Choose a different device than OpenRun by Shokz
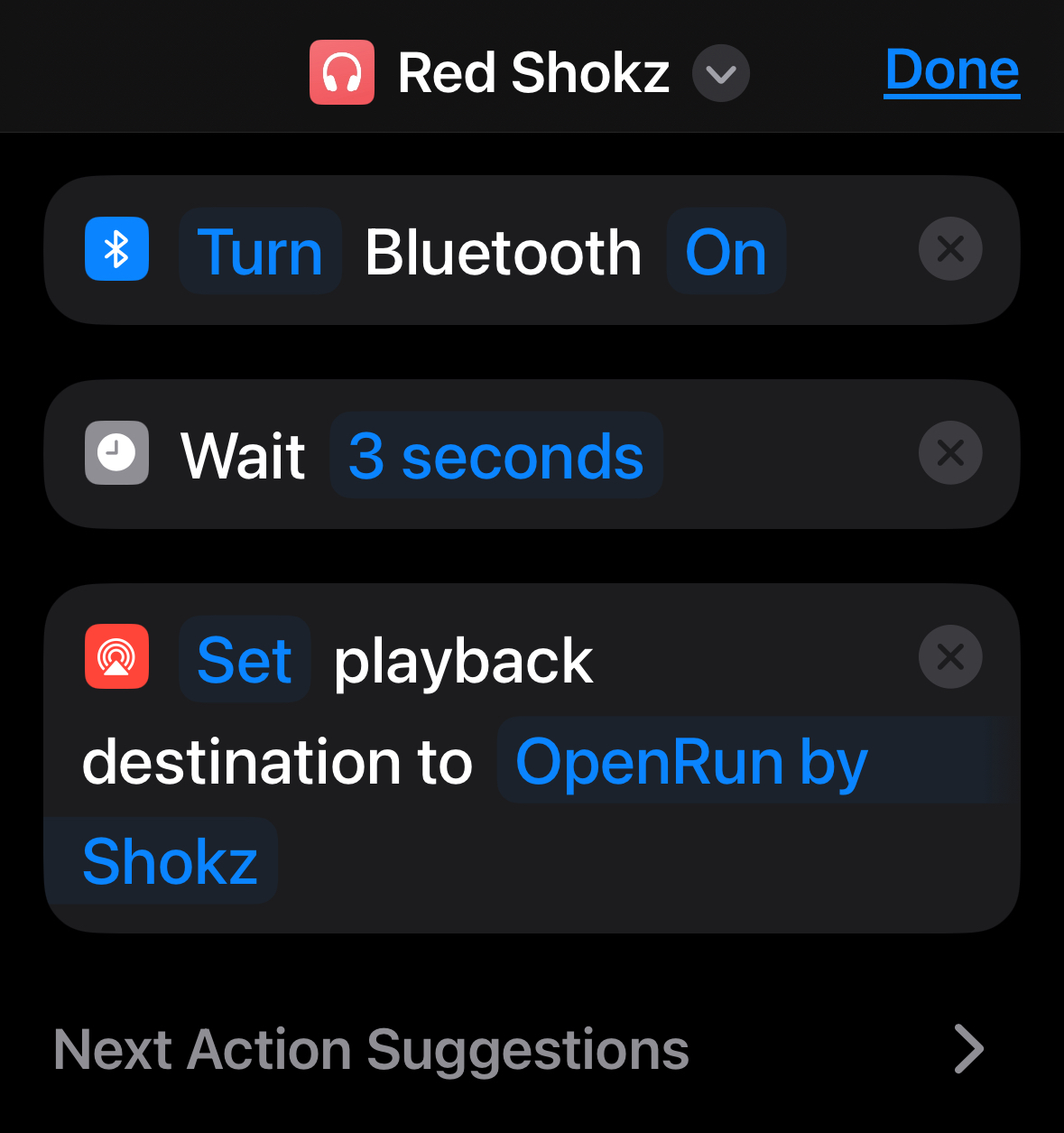This screenshot has height=1133, width=1064. [x=690, y=762]
